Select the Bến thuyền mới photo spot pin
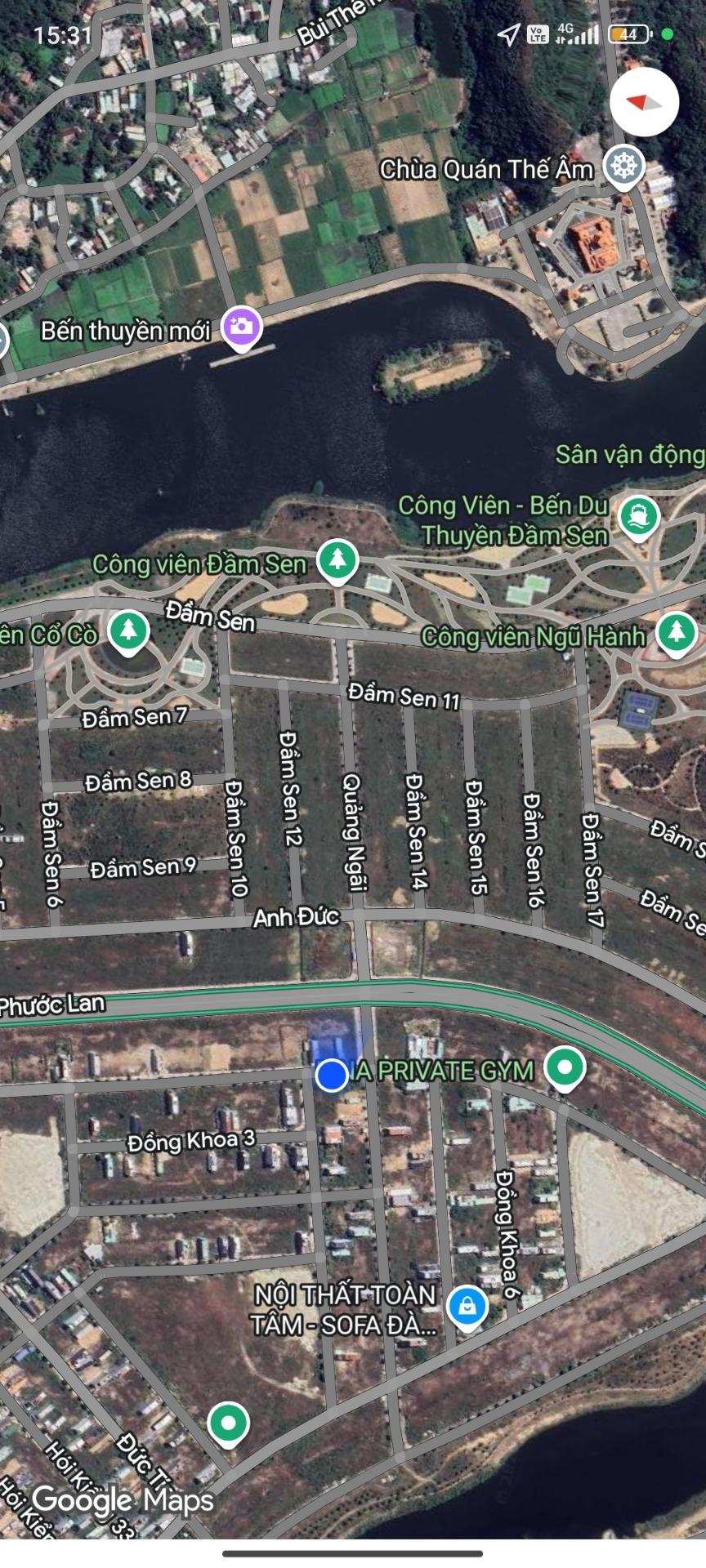 click(240, 327)
